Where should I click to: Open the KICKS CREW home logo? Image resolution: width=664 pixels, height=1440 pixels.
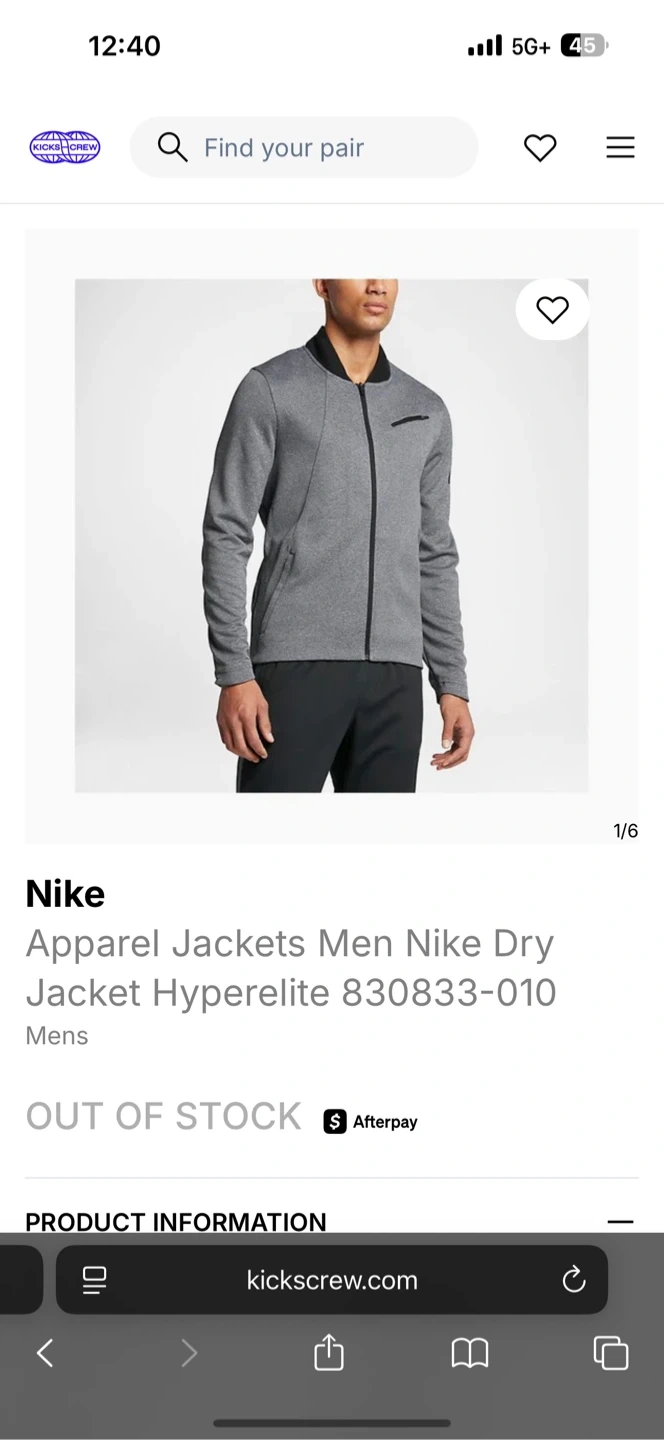point(65,148)
